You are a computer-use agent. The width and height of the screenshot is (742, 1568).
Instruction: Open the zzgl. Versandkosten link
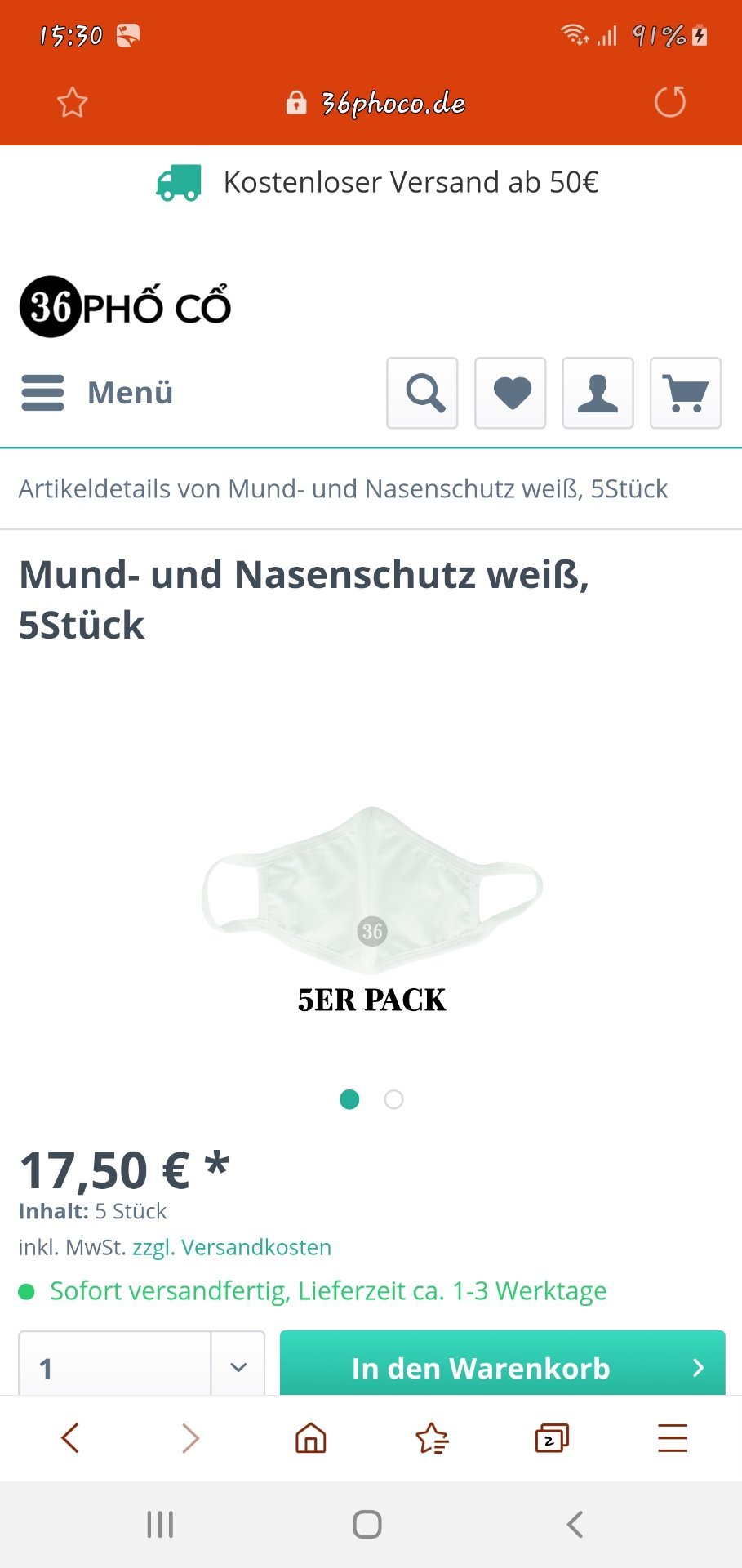click(232, 1247)
